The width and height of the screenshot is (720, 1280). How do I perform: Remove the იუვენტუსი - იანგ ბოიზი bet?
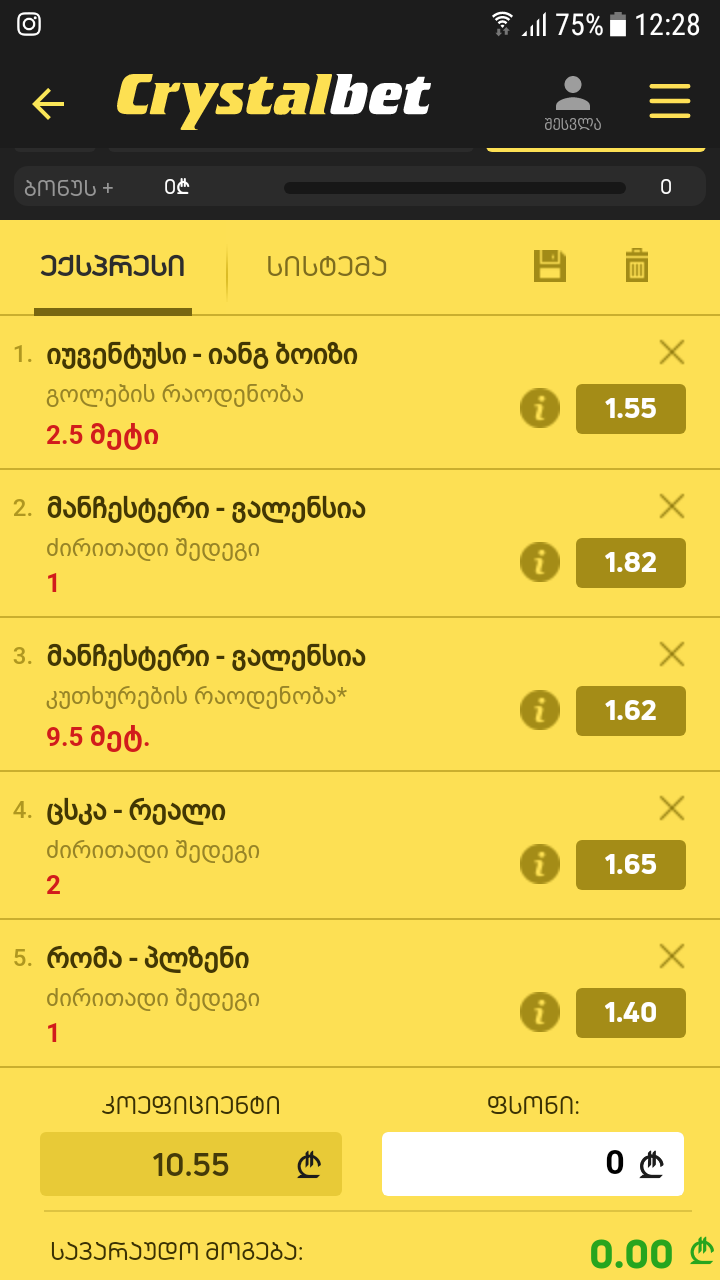(672, 352)
